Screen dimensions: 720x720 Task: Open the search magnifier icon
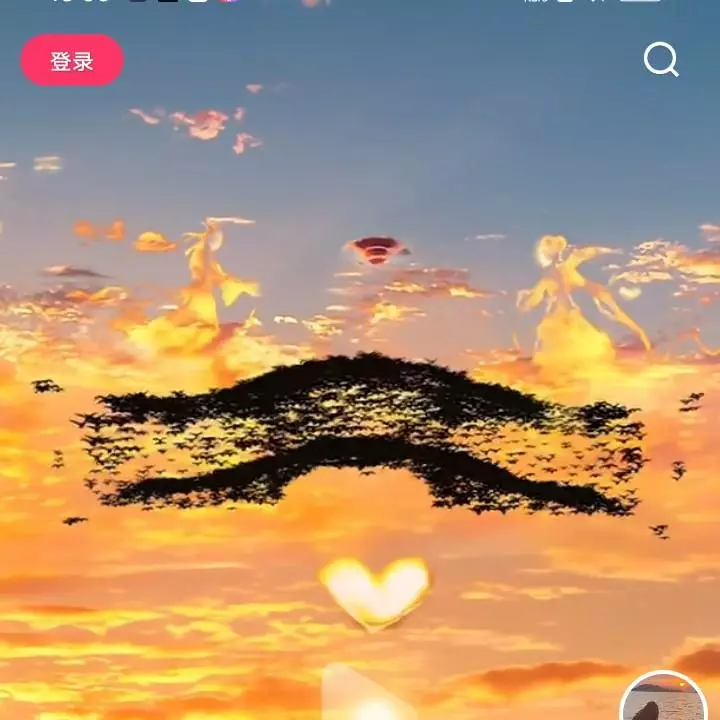[x=661, y=60]
